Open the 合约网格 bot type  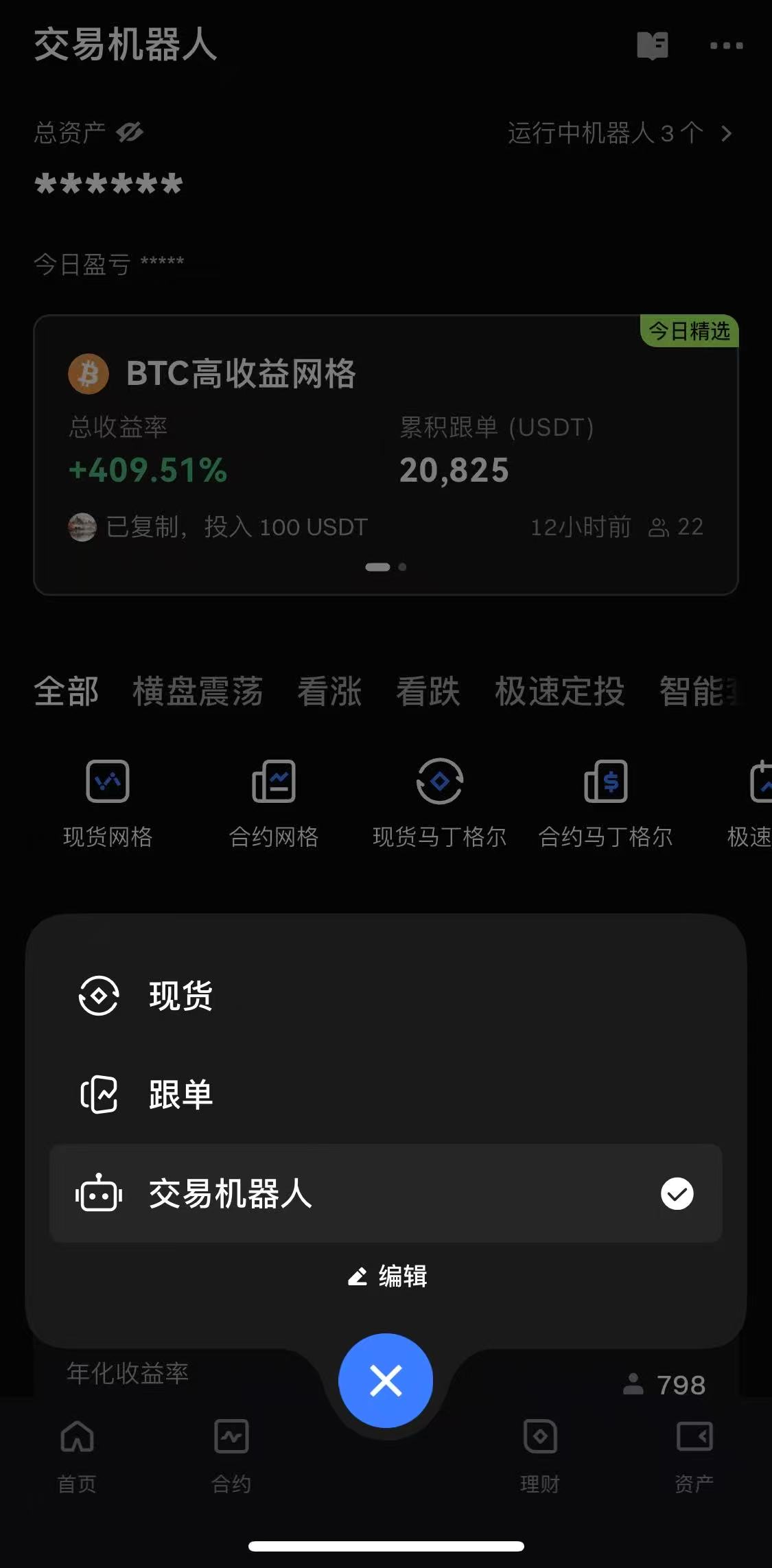(273, 803)
